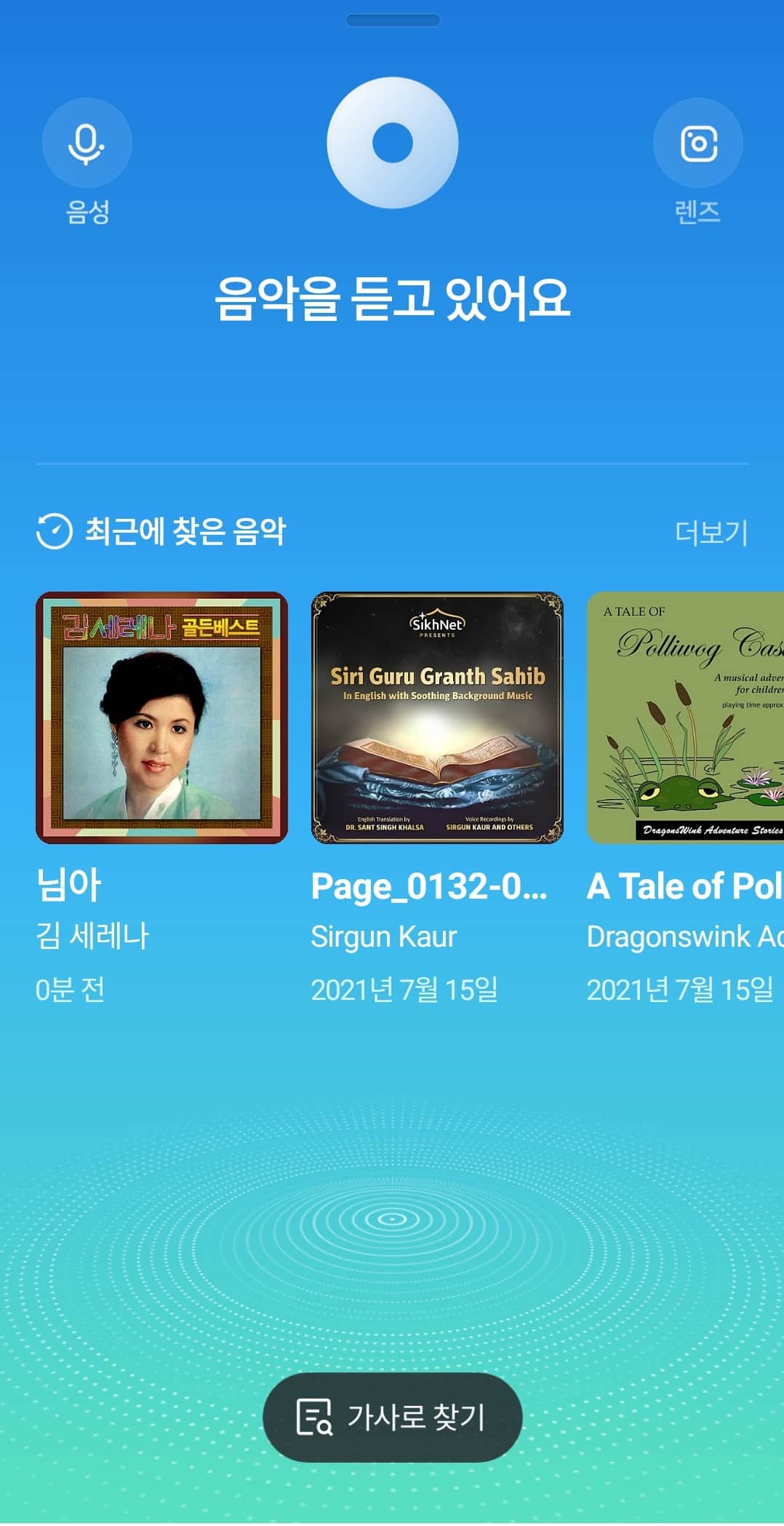The width and height of the screenshot is (784, 1526).
Task: Tap the drag handle at top
Action: [x=392, y=20]
